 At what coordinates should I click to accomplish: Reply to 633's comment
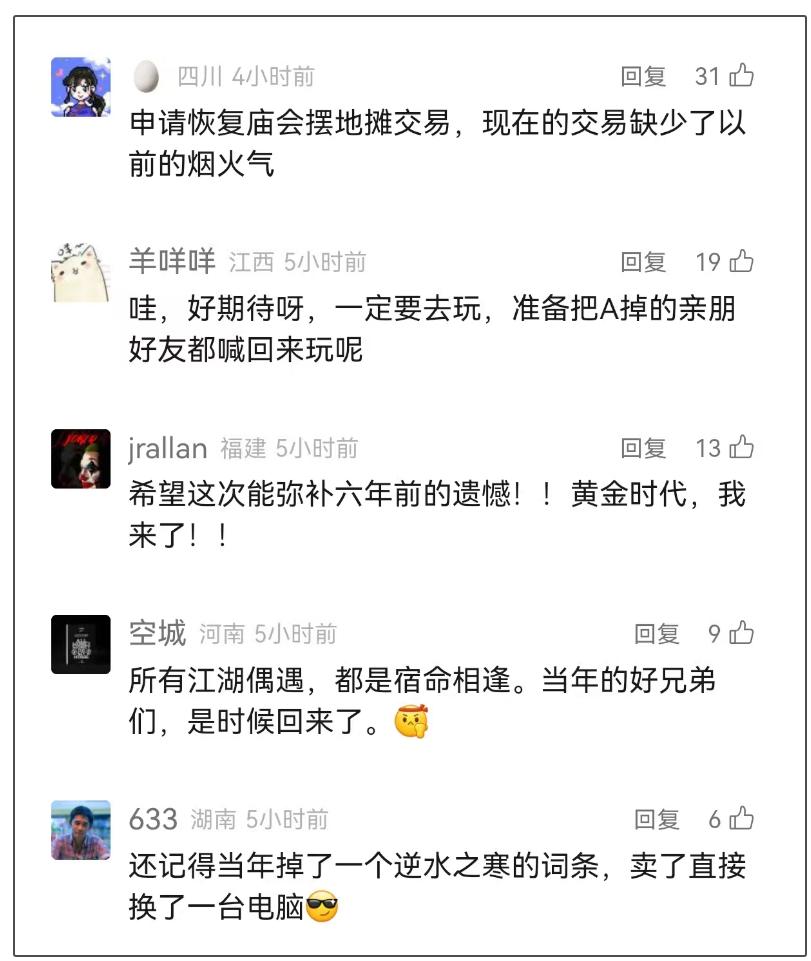point(656,820)
